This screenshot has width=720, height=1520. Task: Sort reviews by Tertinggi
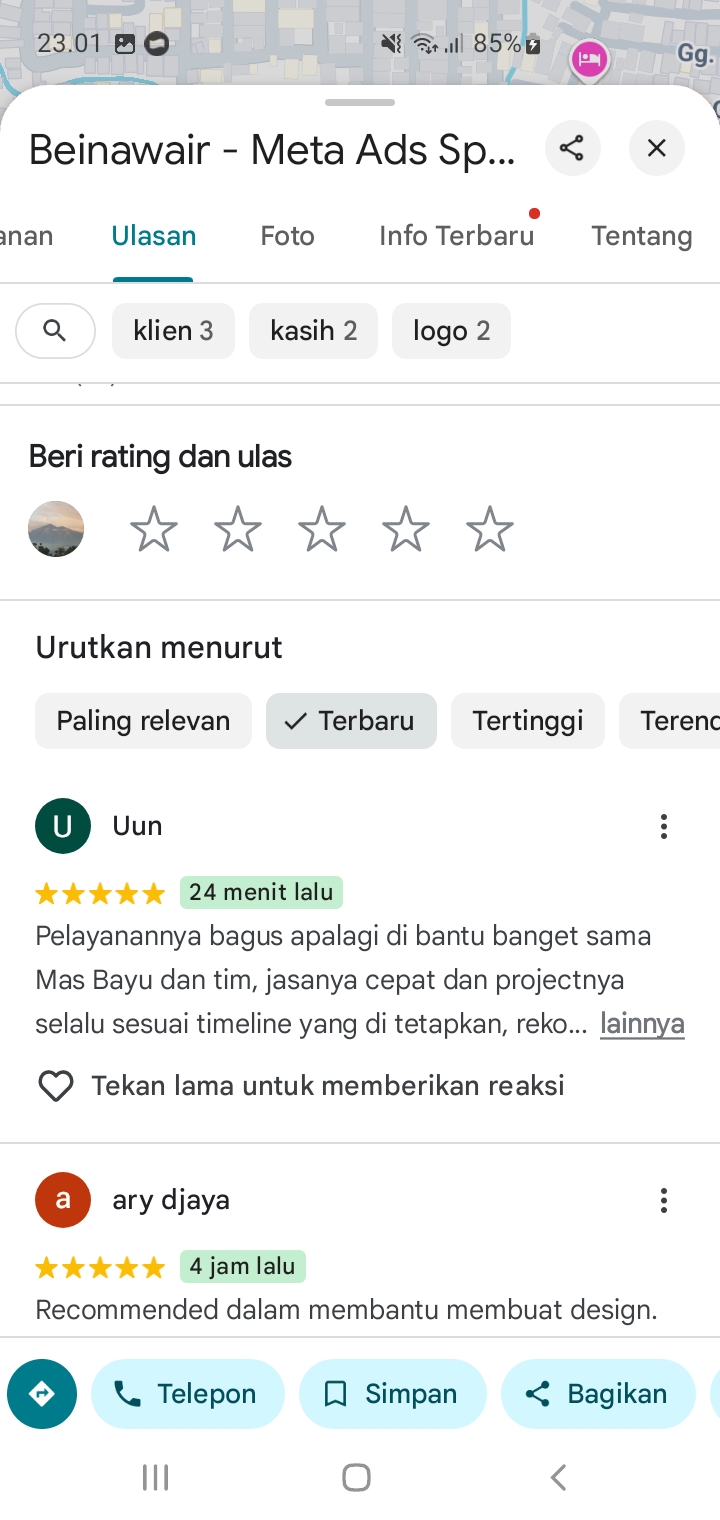tap(528, 721)
